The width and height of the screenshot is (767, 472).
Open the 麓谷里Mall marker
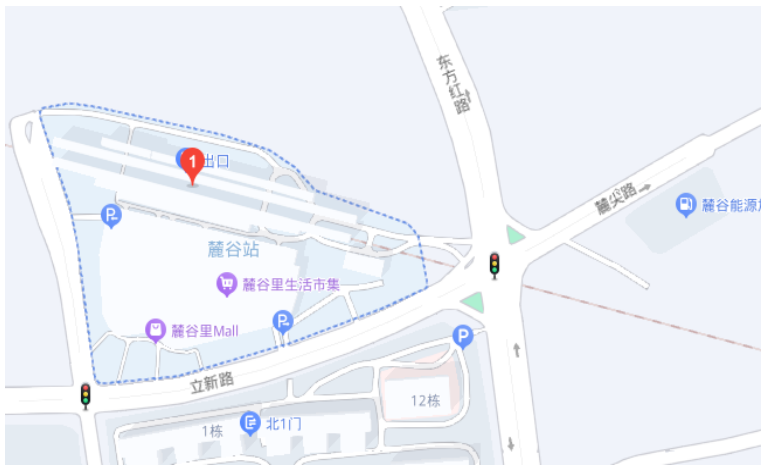click(x=155, y=329)
